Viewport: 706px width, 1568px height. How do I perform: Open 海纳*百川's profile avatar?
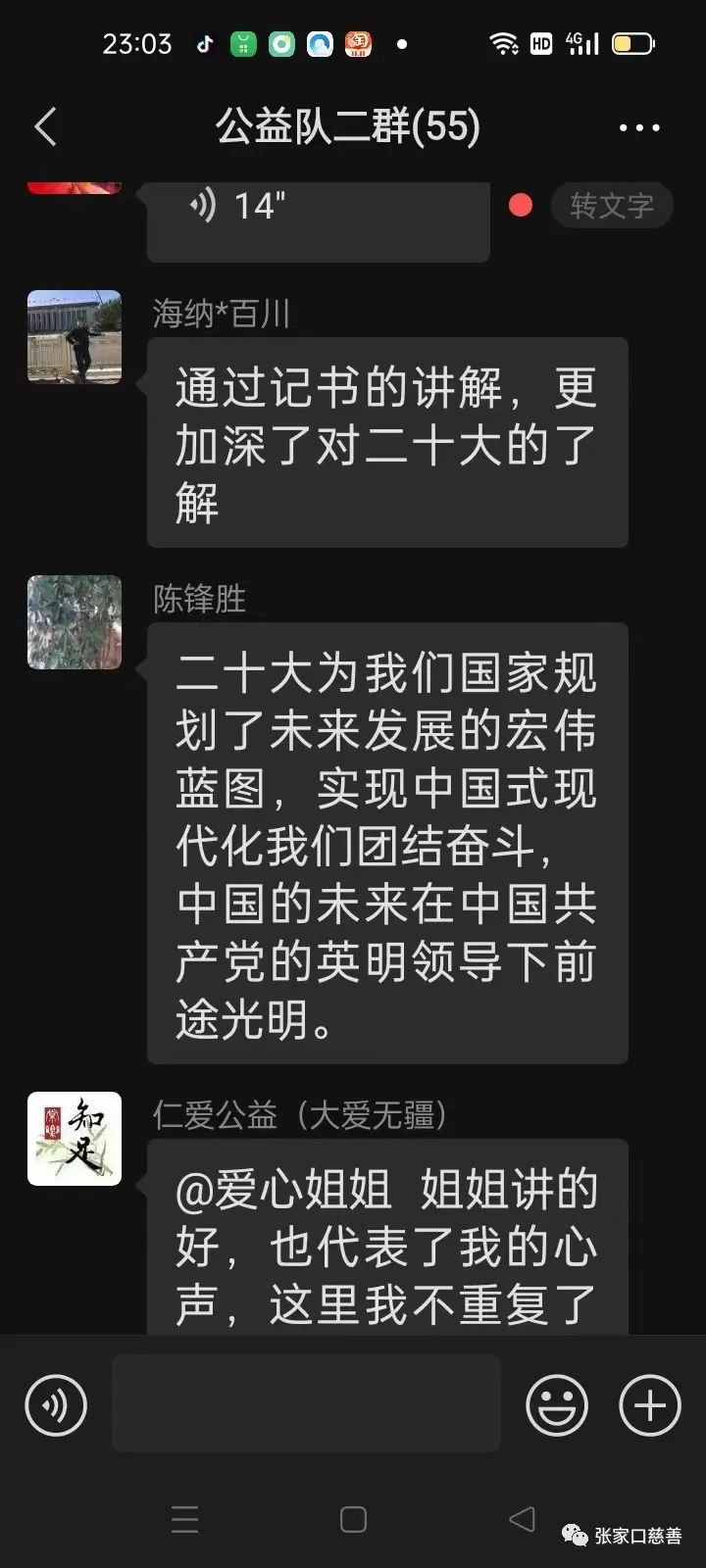tap(75, 337)
